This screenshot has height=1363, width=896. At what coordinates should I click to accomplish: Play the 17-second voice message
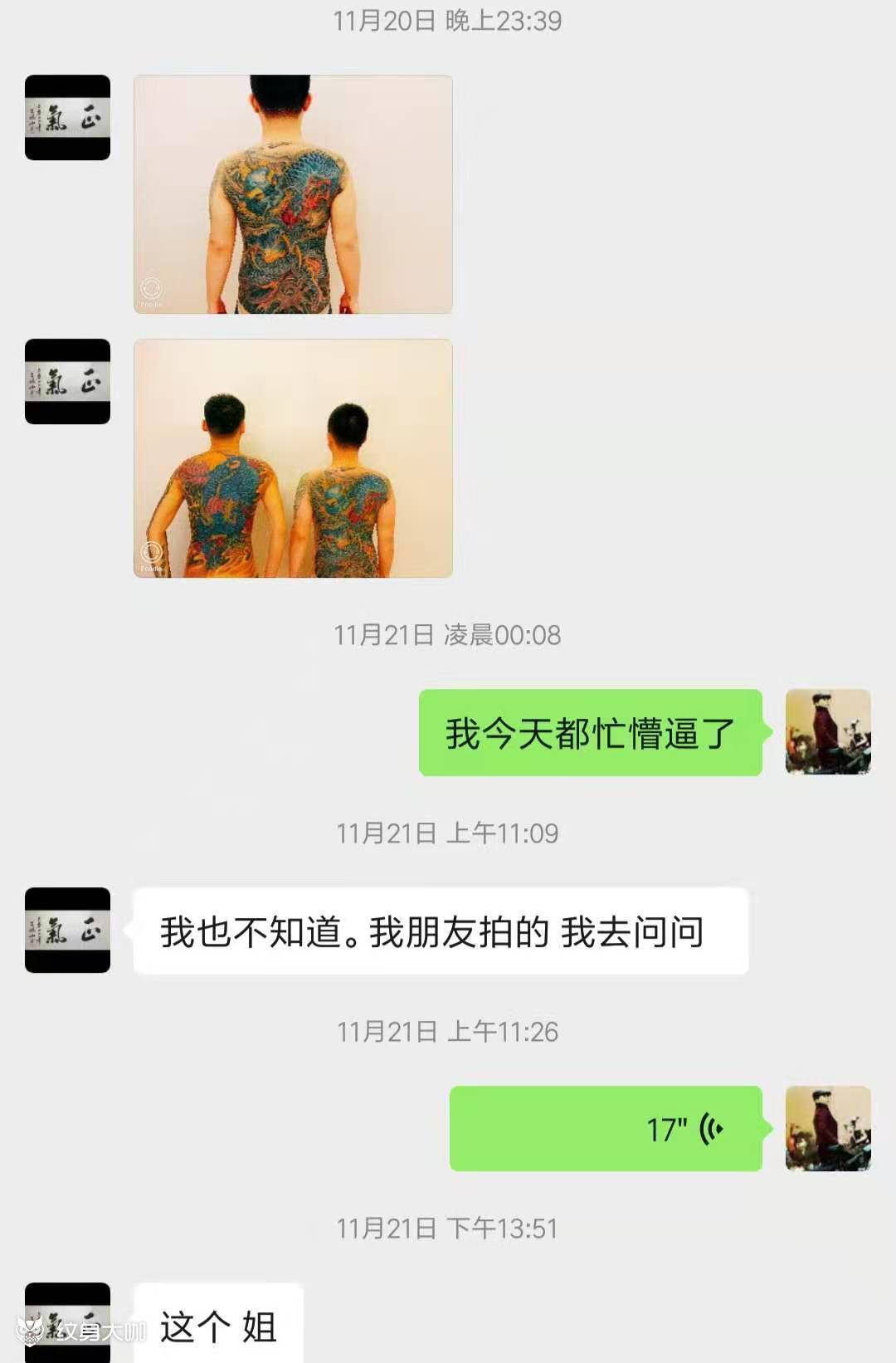(x=606, y=1129)
